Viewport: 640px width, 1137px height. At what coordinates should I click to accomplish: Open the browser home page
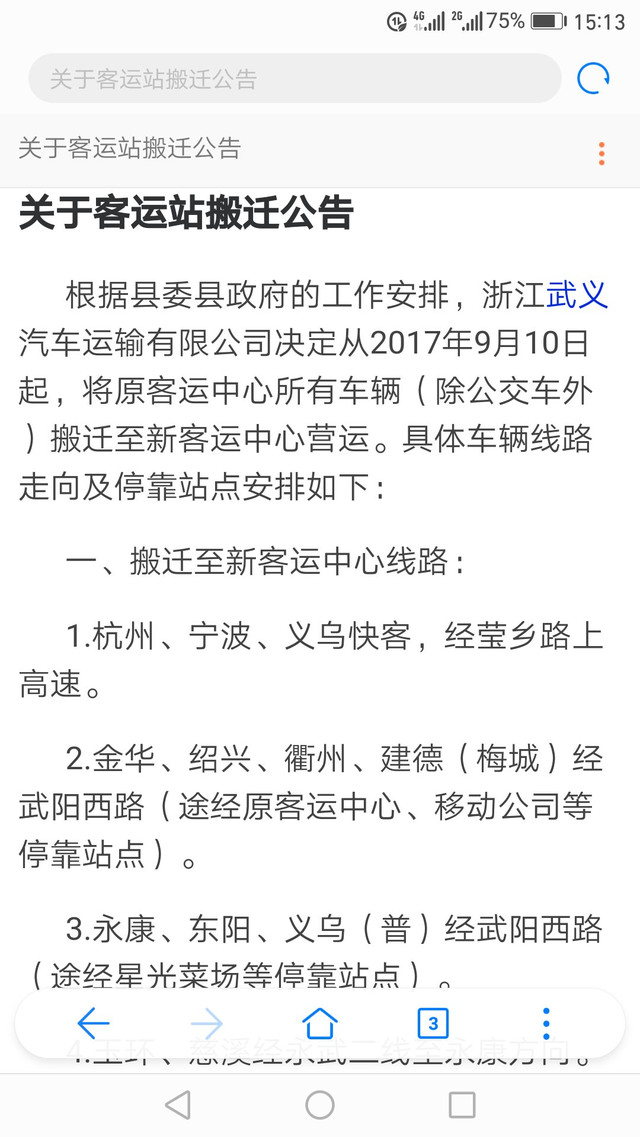coord(320,1023)
